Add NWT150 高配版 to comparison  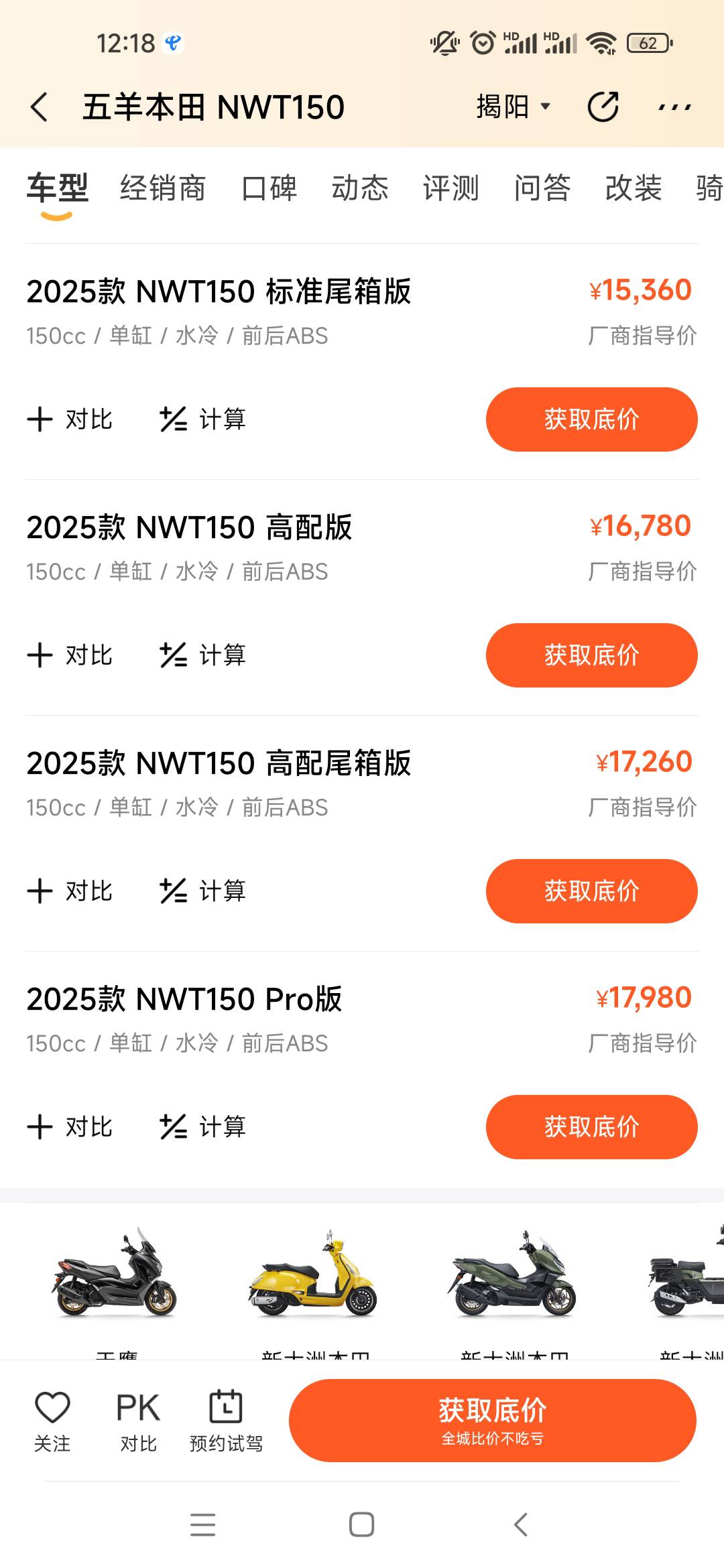coord(70,655)
